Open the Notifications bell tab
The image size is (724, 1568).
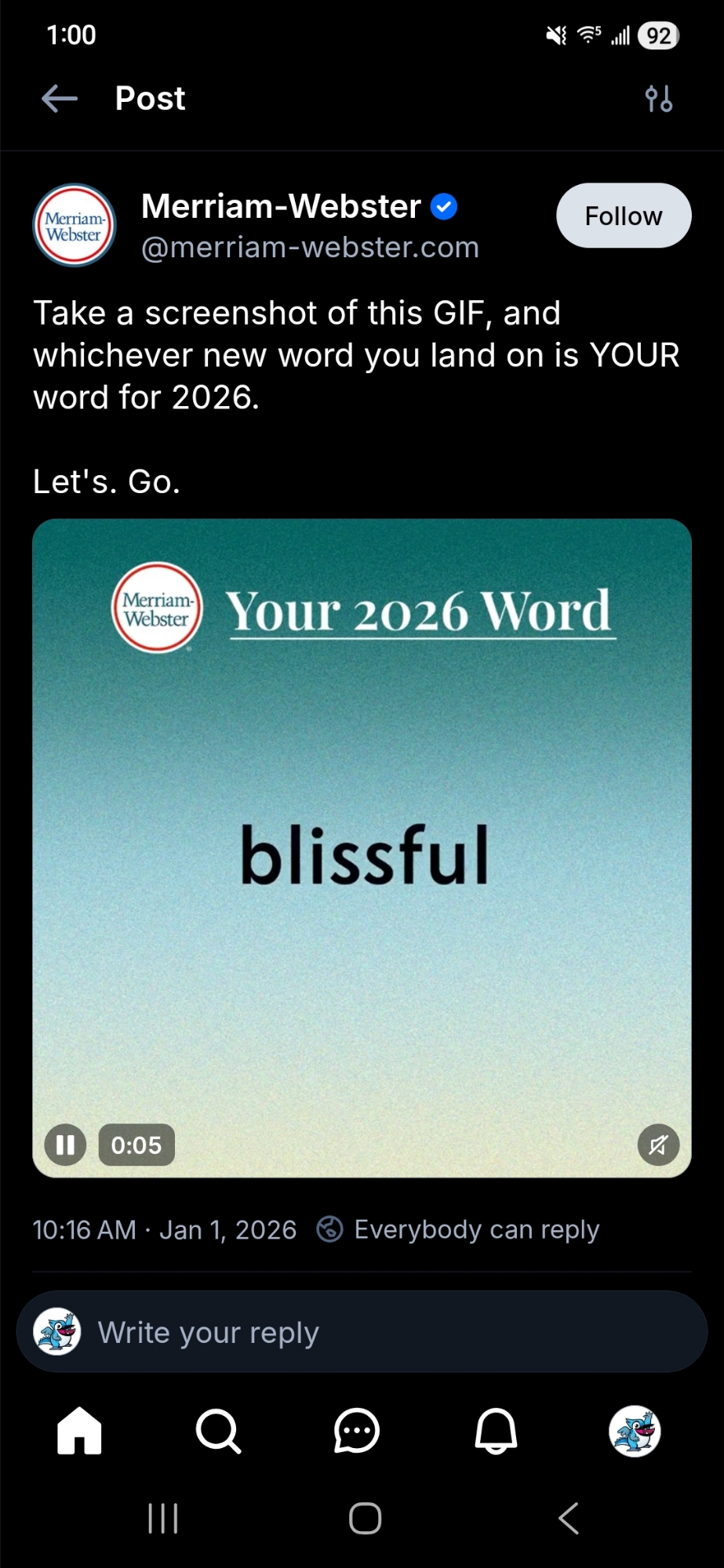click(496, 1431)
